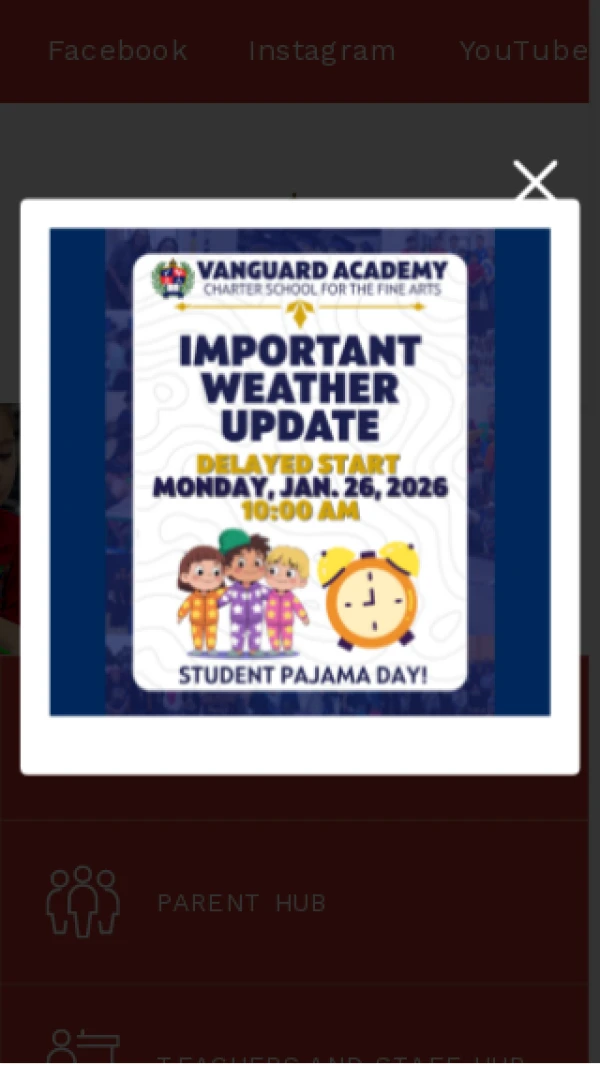This screenshot has height=1065, width=600.
Task: Close the weather update popup
Action: (535, 182)
